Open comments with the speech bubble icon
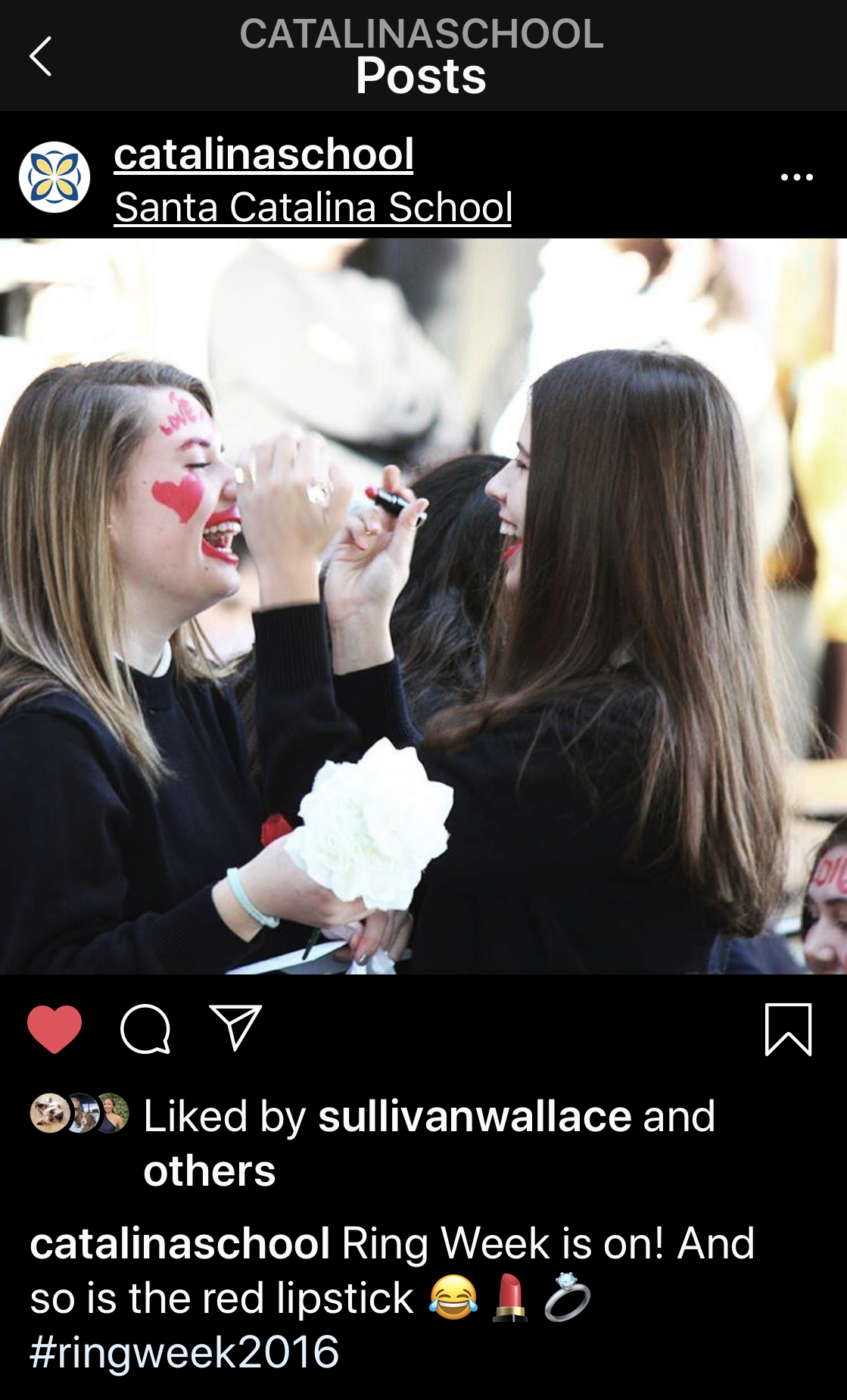The image size is (847, 1400). pyautogui.click(x=145, y=1029)
